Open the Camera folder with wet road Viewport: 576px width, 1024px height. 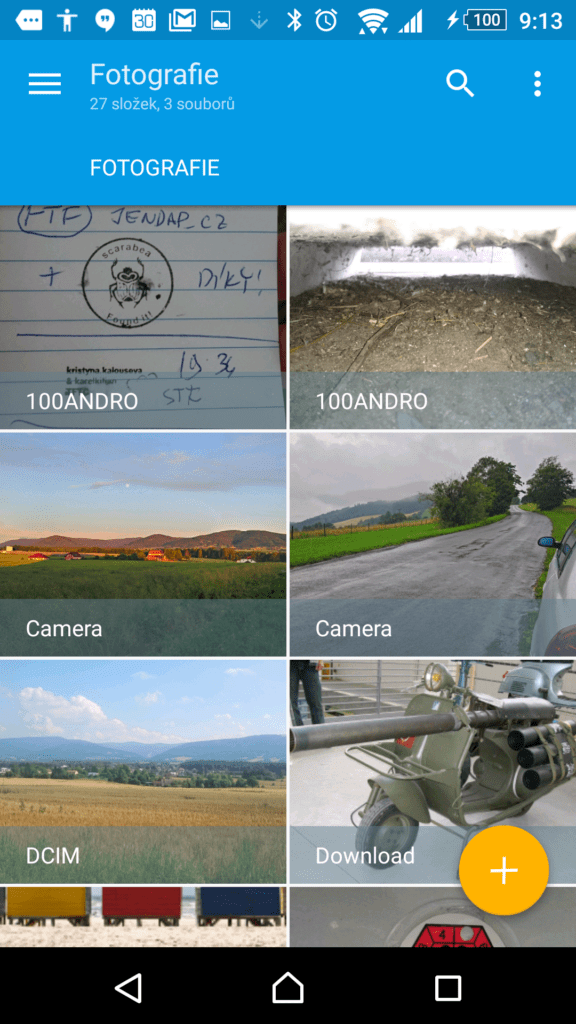[433, 544]
